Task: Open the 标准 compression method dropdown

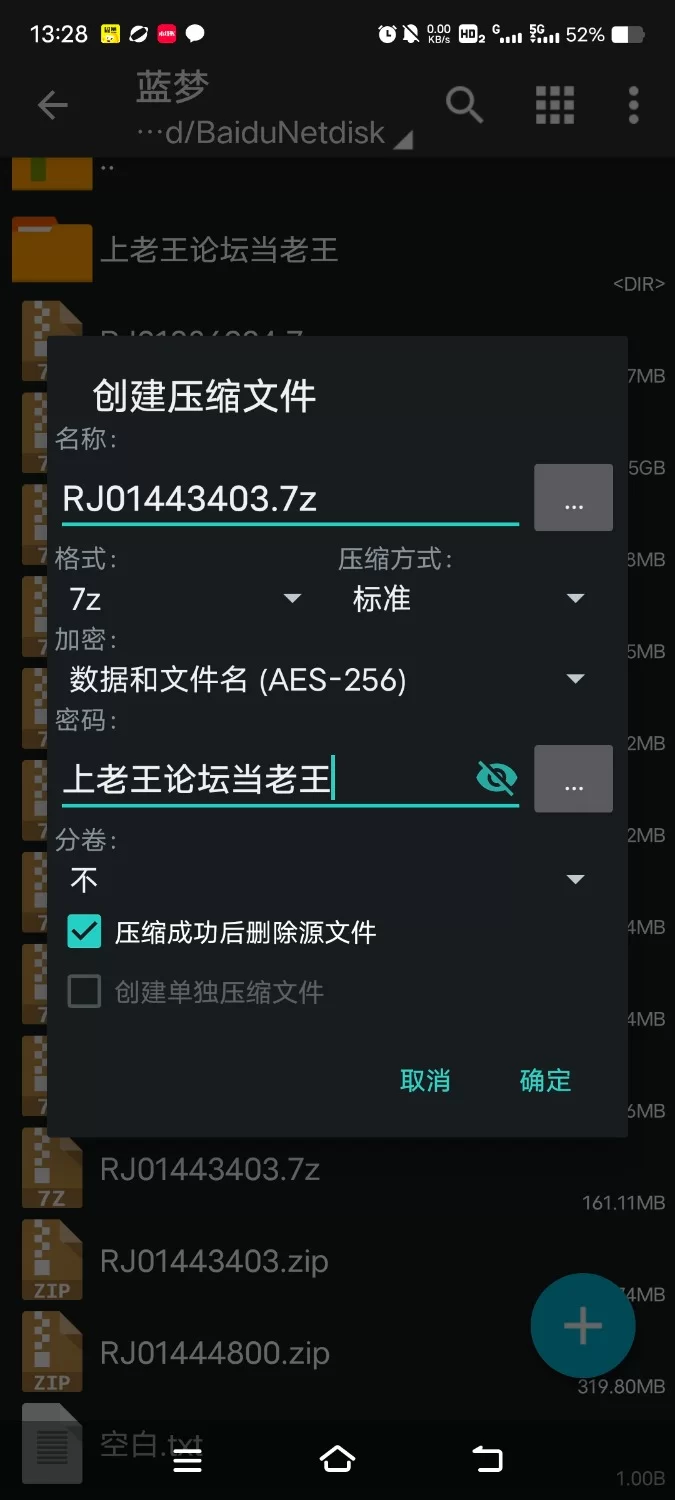Action: 467,599
